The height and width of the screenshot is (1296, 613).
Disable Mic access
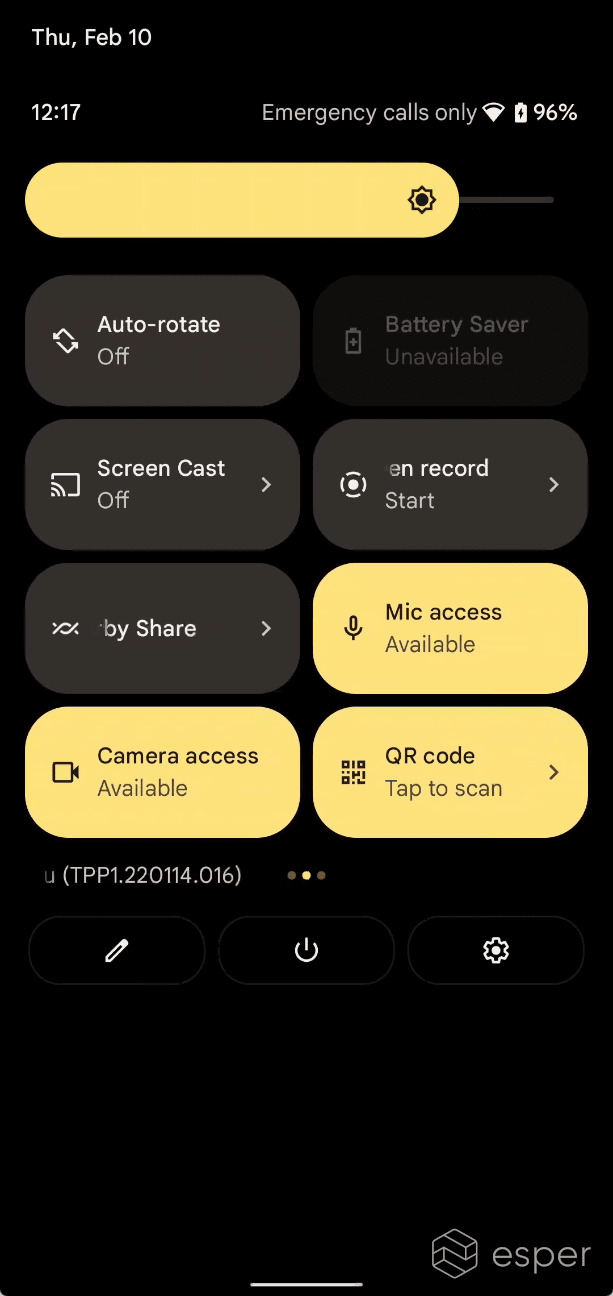tap(450, 629)
